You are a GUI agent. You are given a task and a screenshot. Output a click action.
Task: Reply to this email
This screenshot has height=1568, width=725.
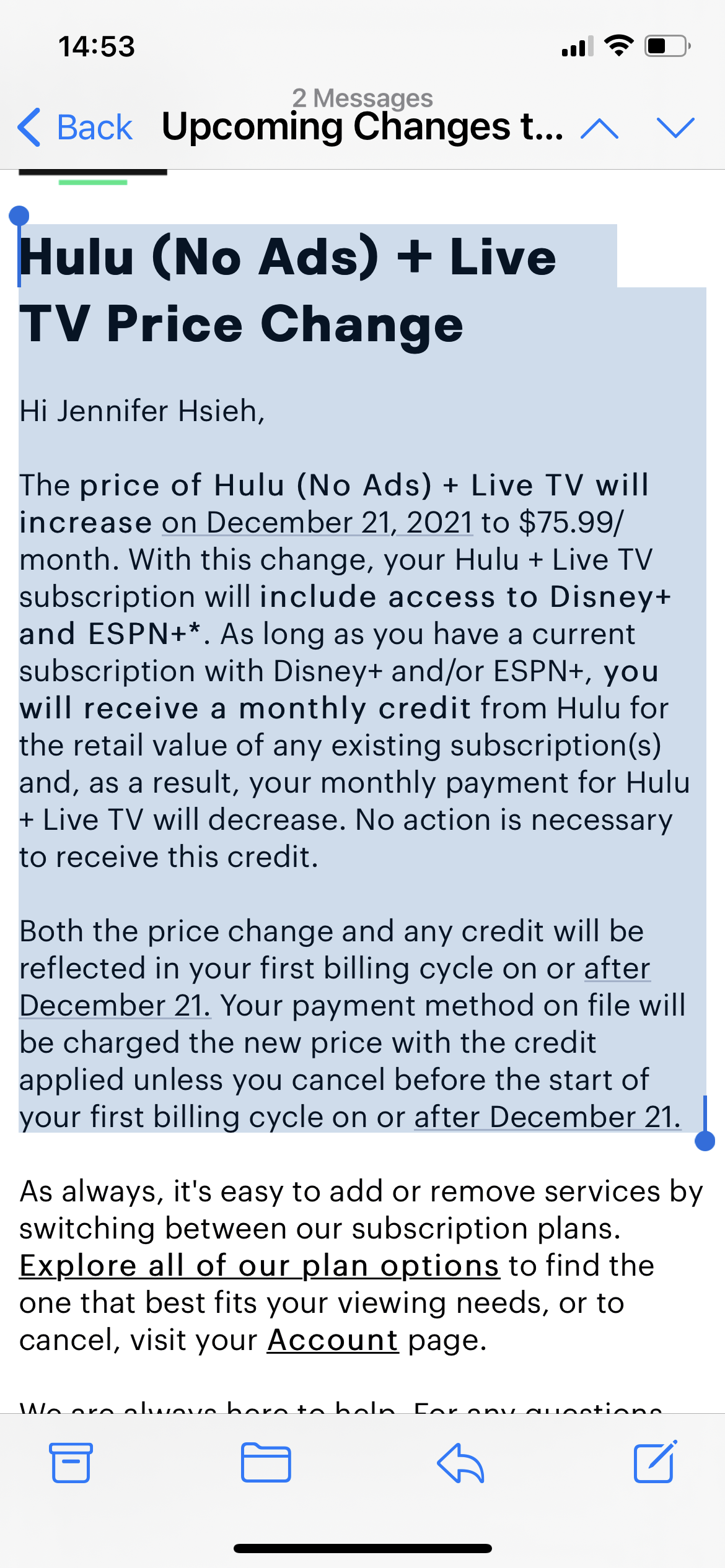(x=460, y=1463)
